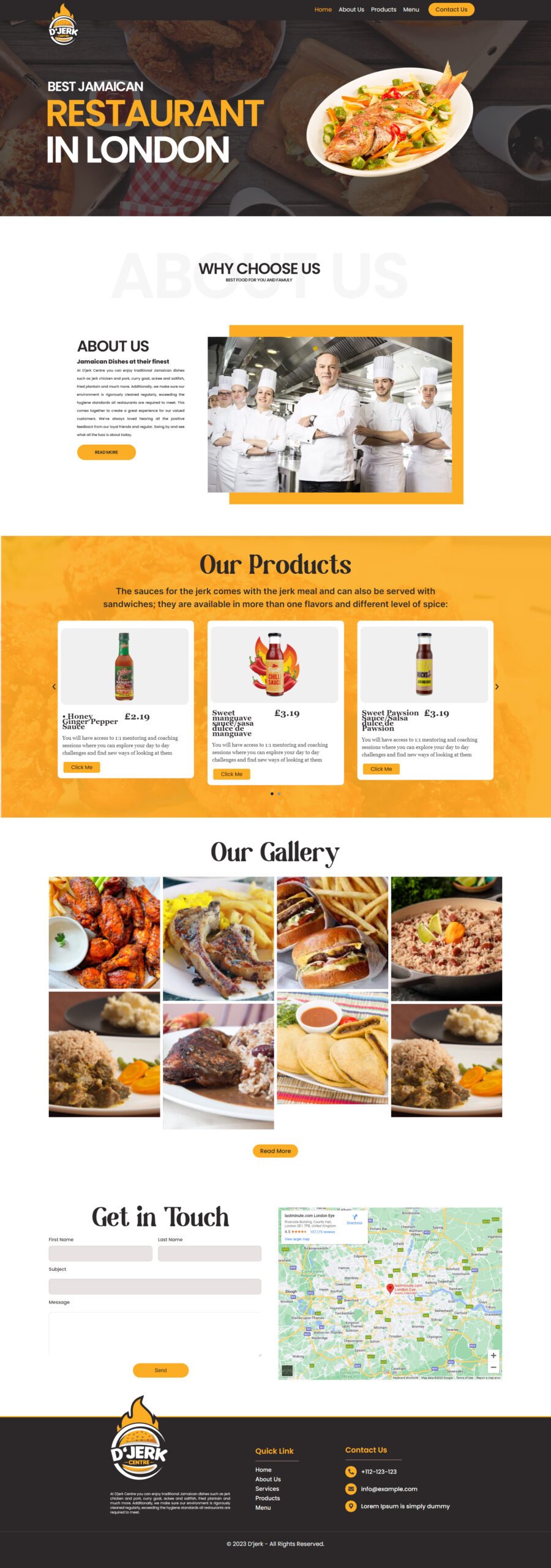Screen dimensions: 551x1568
Task: Tap Read More under About Us
Action: pos(106,452)
